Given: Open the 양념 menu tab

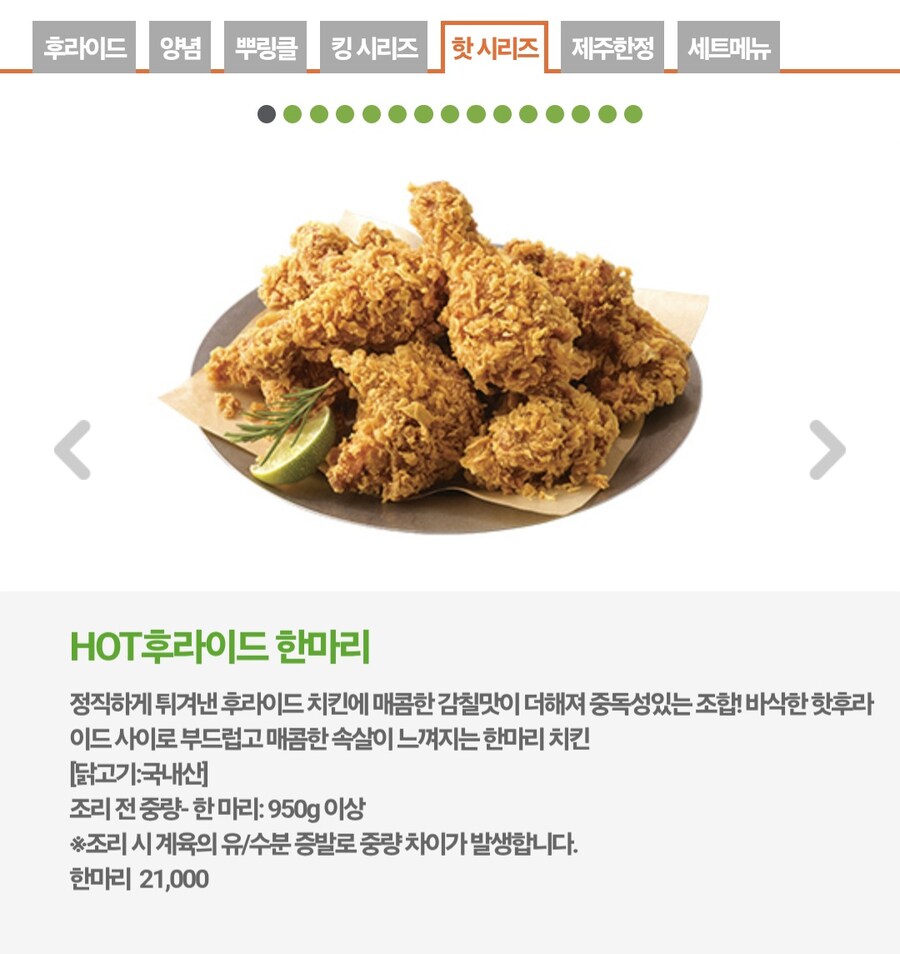Looking at the screenshot, I should point(180,44).
